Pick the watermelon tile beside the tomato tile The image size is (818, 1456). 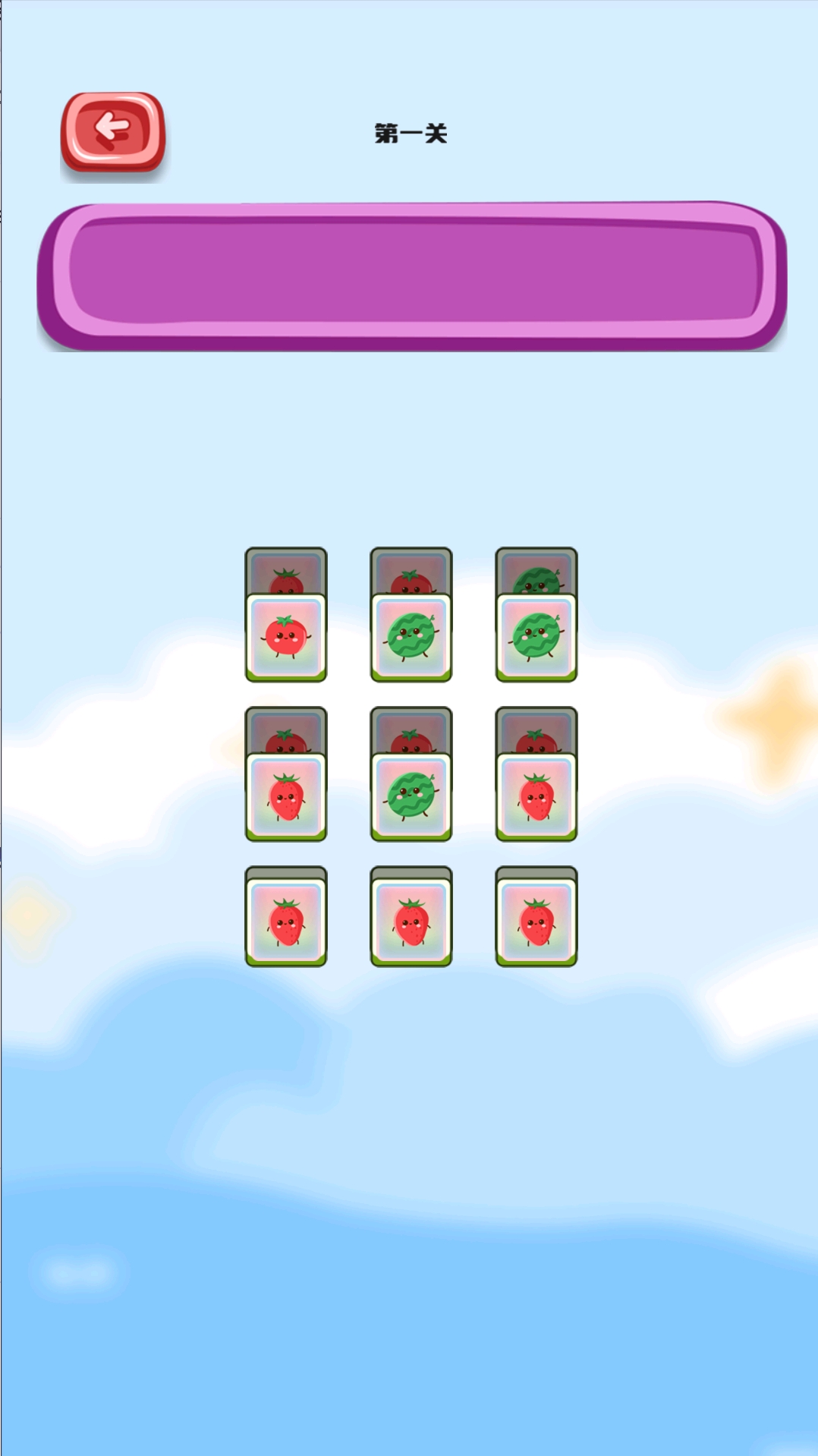click(411, 637)
